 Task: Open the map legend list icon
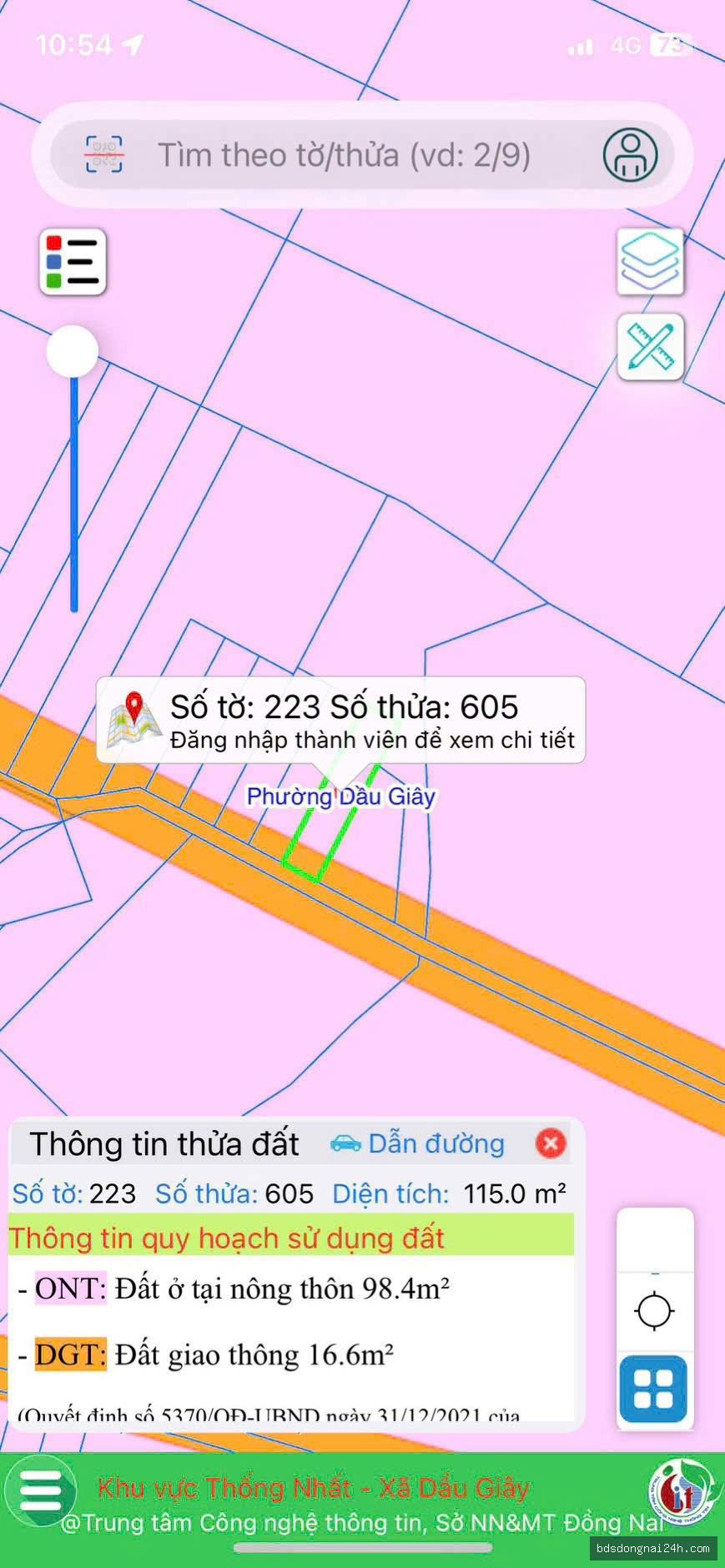click(73, 262)
